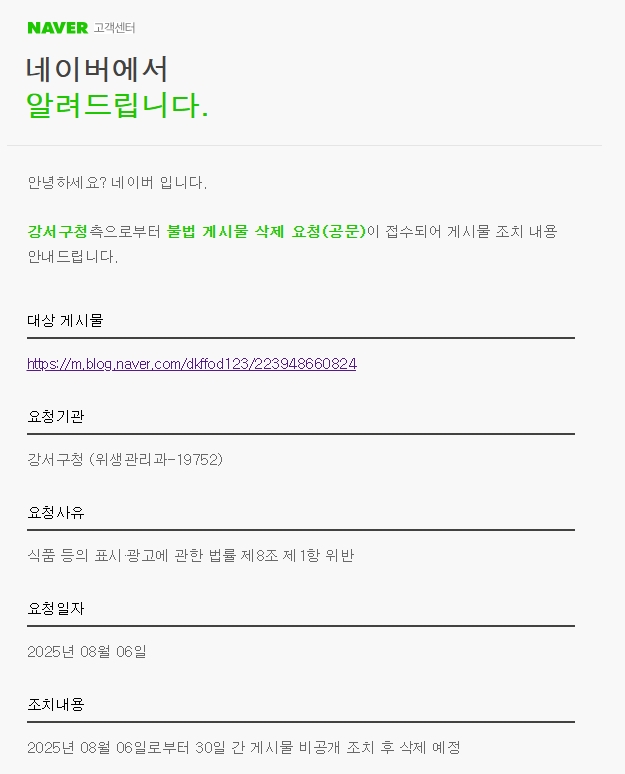
Task: Open the blog.naver.com dkffod123 post link
Action: point(191,364)
